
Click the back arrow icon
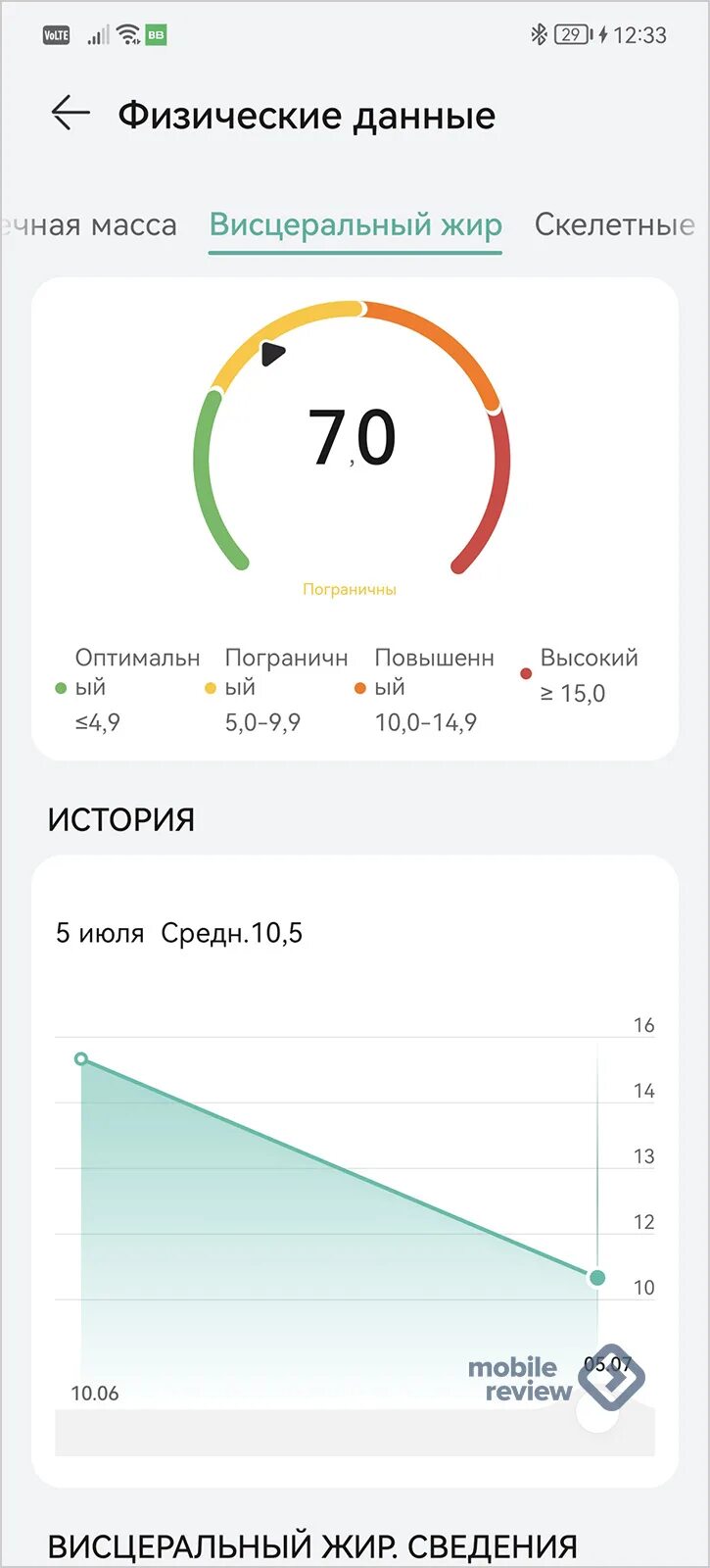[69, 114]
